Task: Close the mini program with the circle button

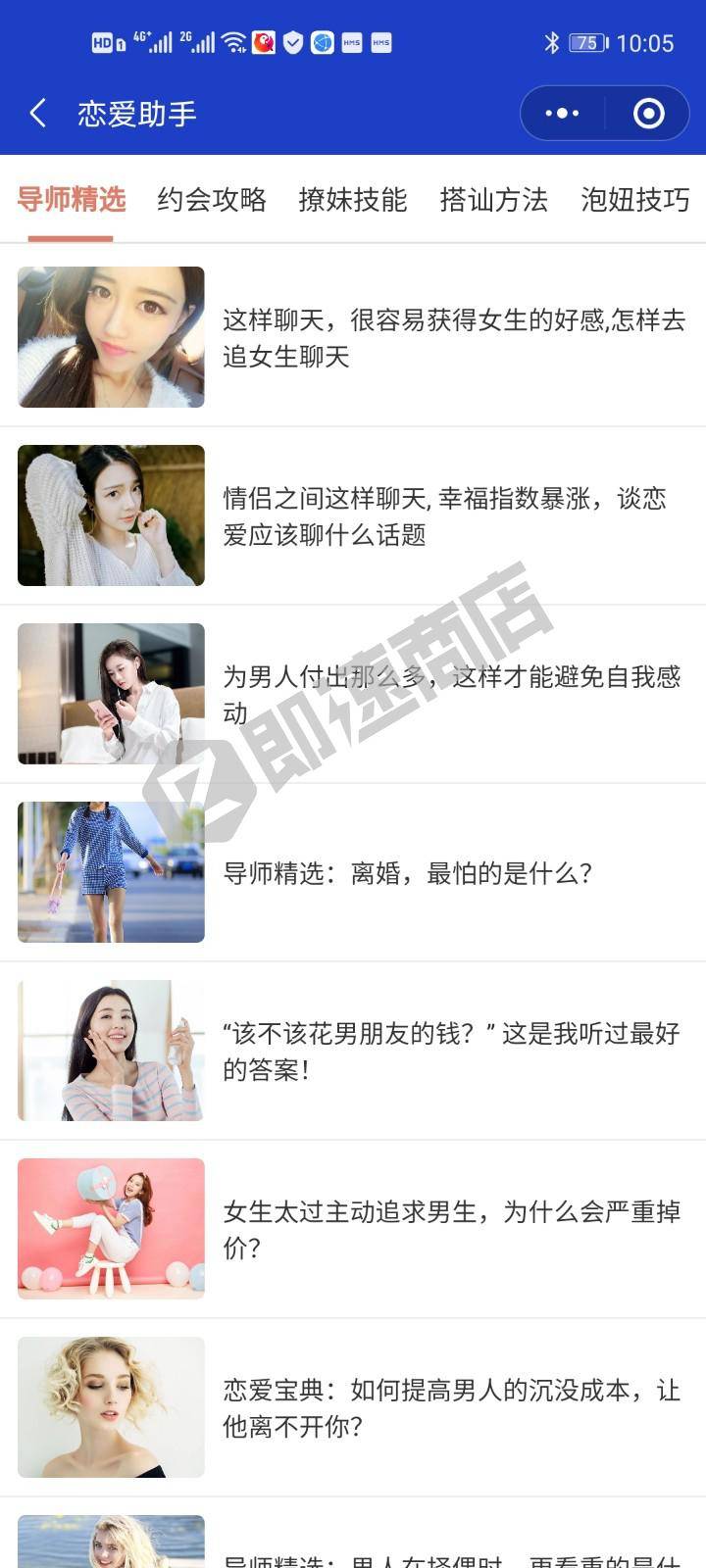Action: pyautogui.click(x=648, y=114)
